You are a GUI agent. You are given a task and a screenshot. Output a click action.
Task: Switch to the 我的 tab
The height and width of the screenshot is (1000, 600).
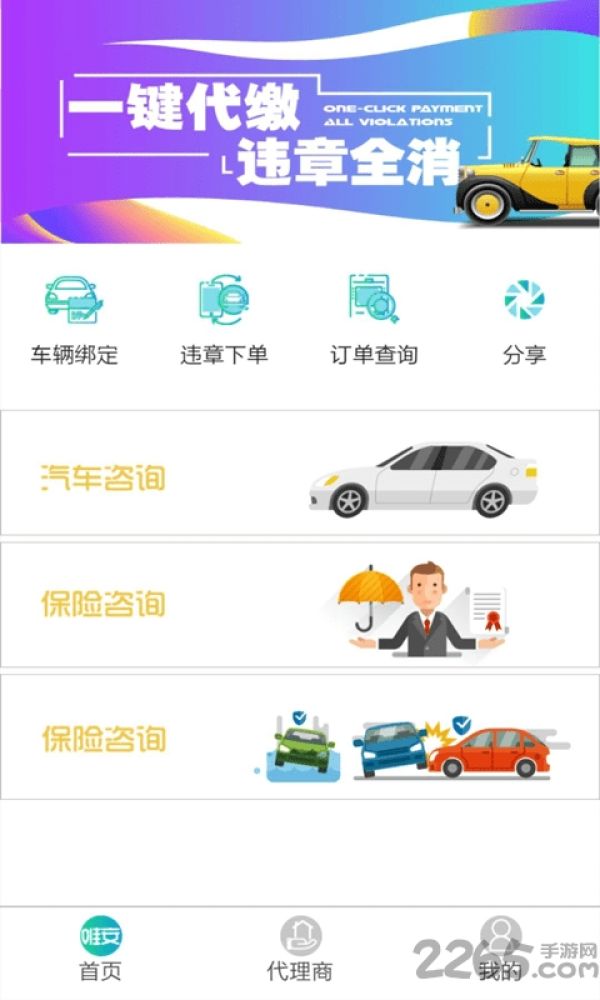[x=500, y=950]
